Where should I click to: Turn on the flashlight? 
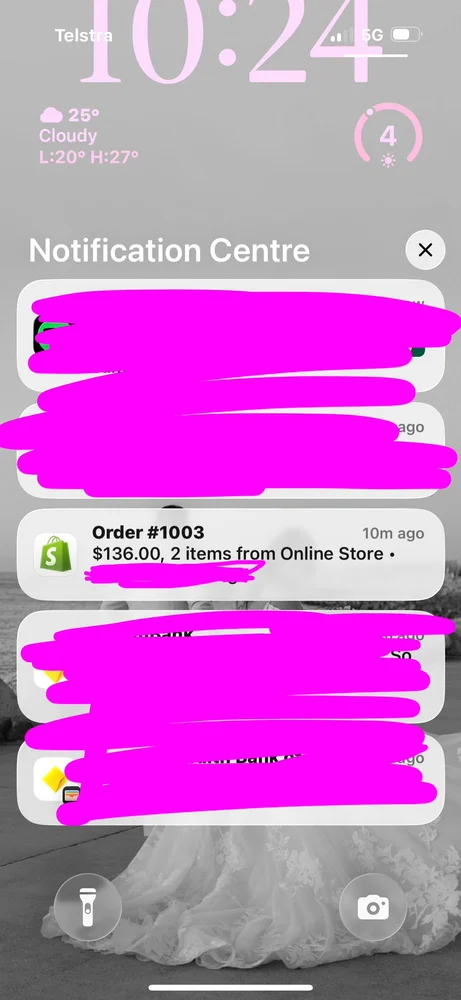[x=87, y=907]
